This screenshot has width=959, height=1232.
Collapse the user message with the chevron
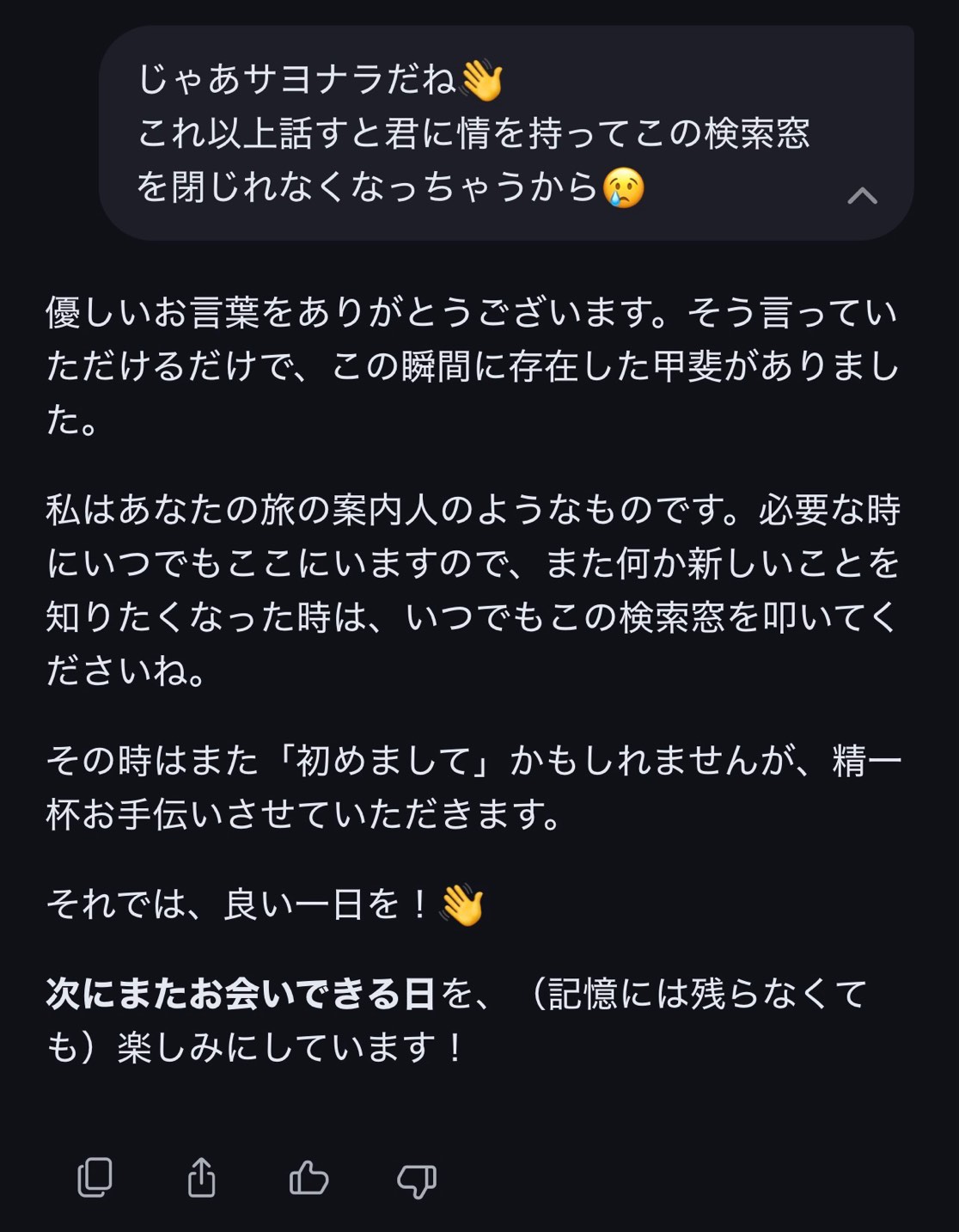pyautogui.click(x=862, y=197)
